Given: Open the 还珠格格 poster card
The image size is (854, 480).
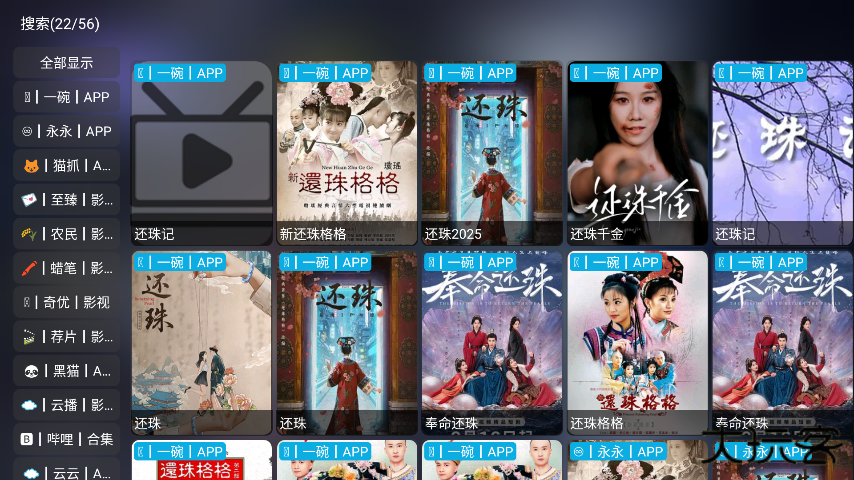Looking at the screenshot, I should [x=637, y=342].
